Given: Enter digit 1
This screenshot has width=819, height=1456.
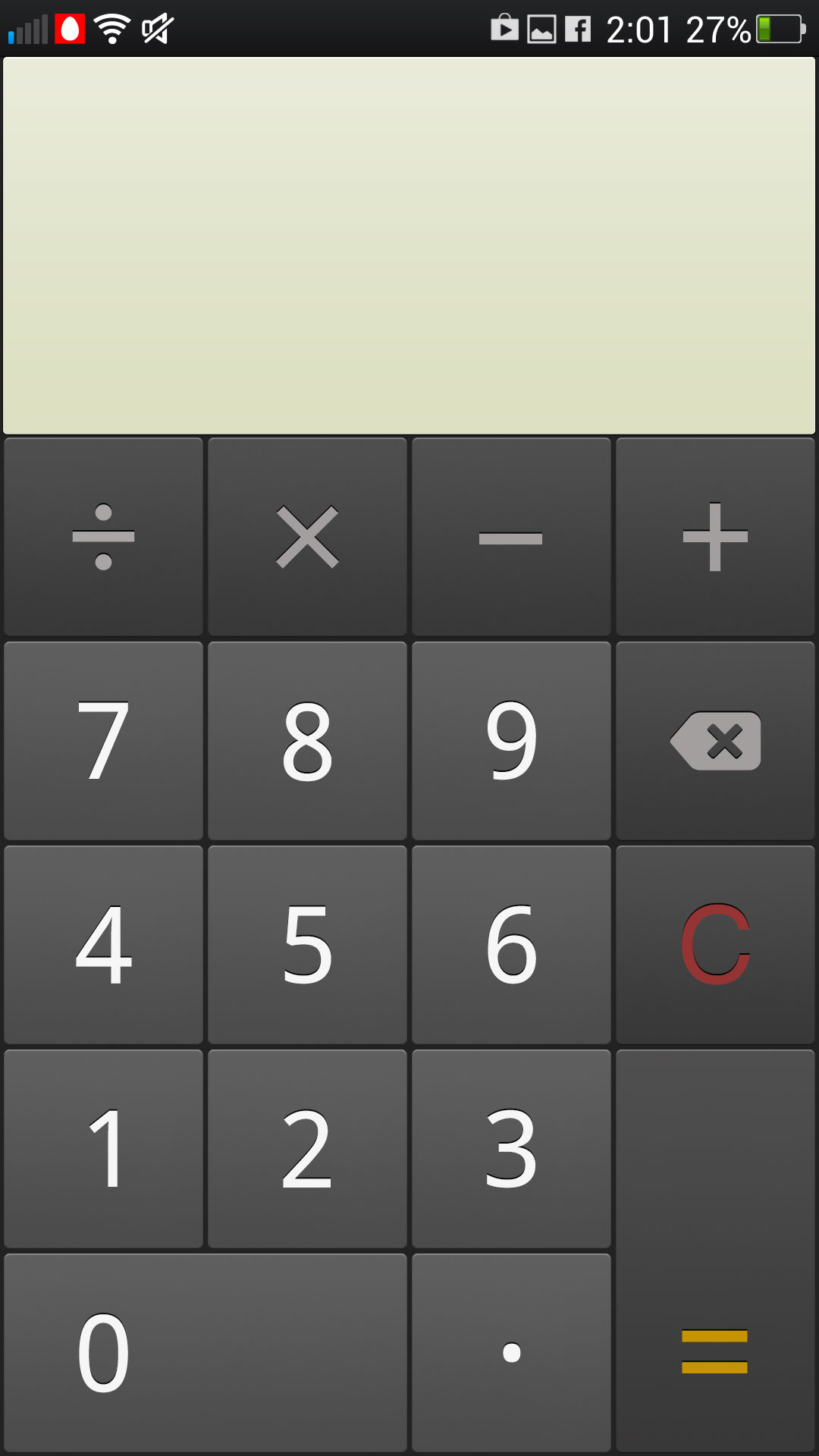Looking at the screenshot, I should click(103, 1149).
